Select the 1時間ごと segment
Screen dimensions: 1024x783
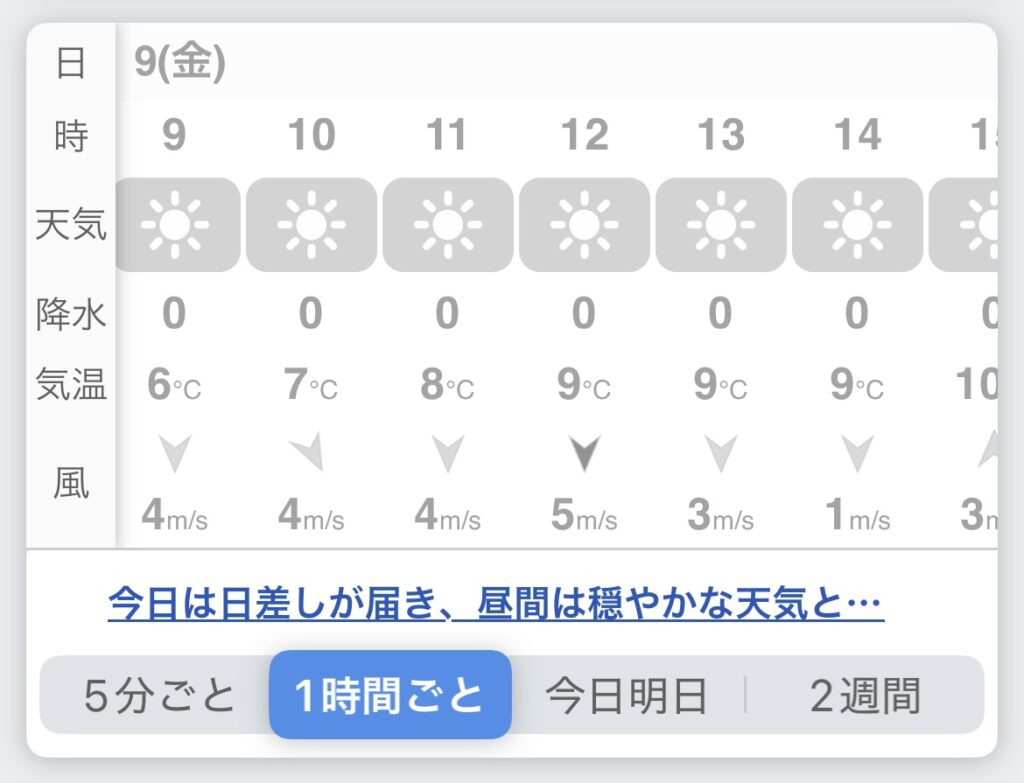coord(390,696)
